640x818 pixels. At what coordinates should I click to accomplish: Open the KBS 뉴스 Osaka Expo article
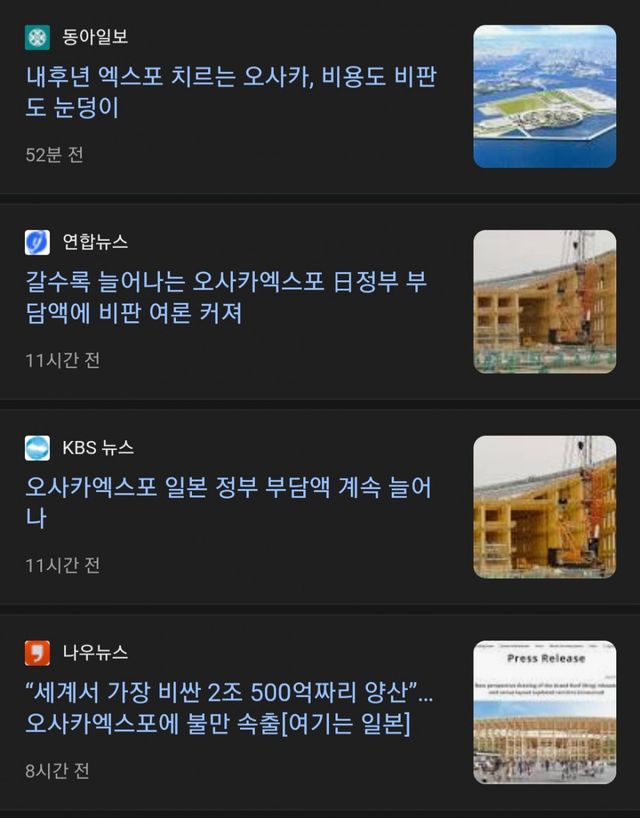coord(228,503)
